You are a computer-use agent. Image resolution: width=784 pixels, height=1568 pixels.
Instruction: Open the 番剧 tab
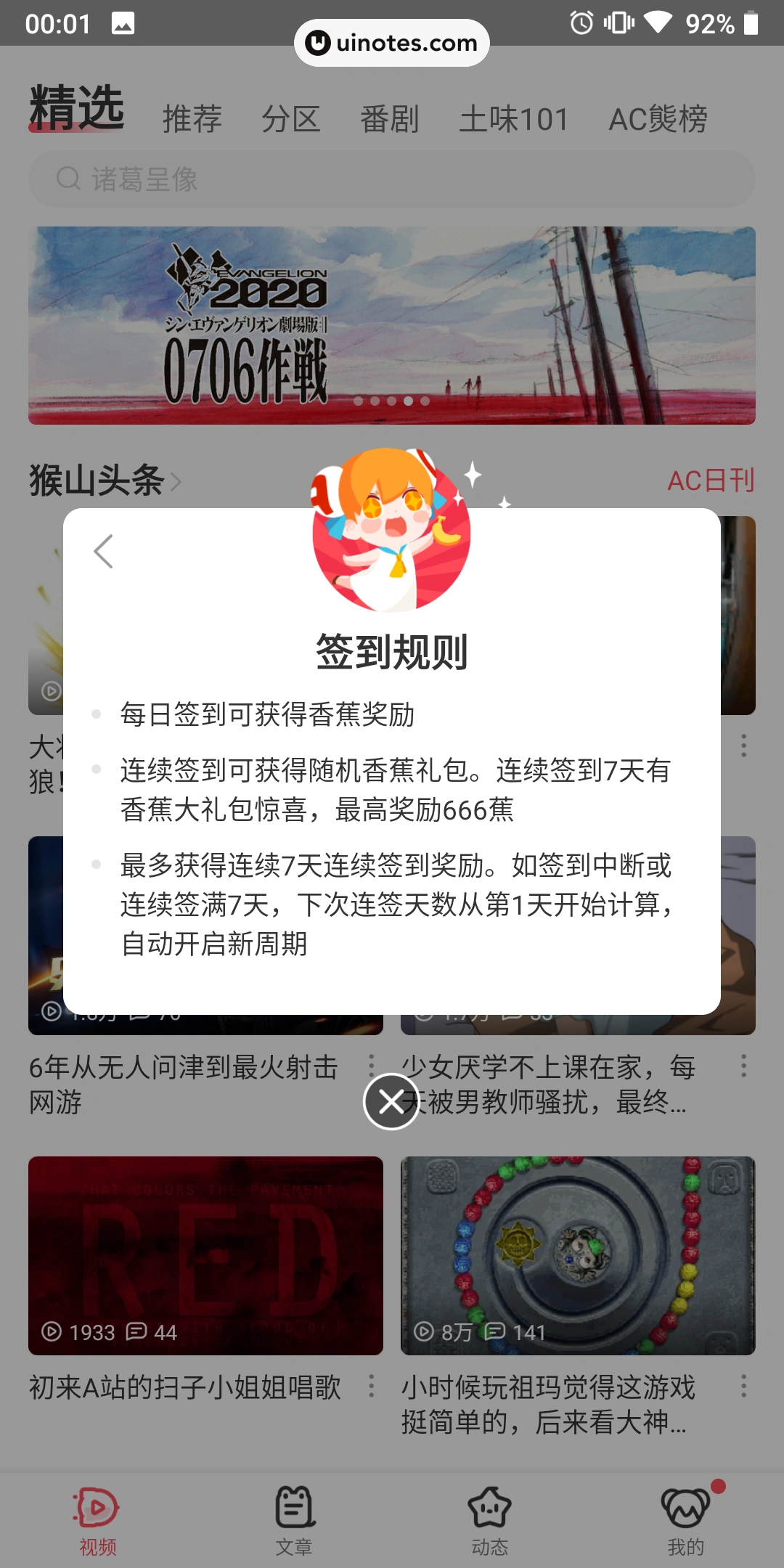coord(390,119)
